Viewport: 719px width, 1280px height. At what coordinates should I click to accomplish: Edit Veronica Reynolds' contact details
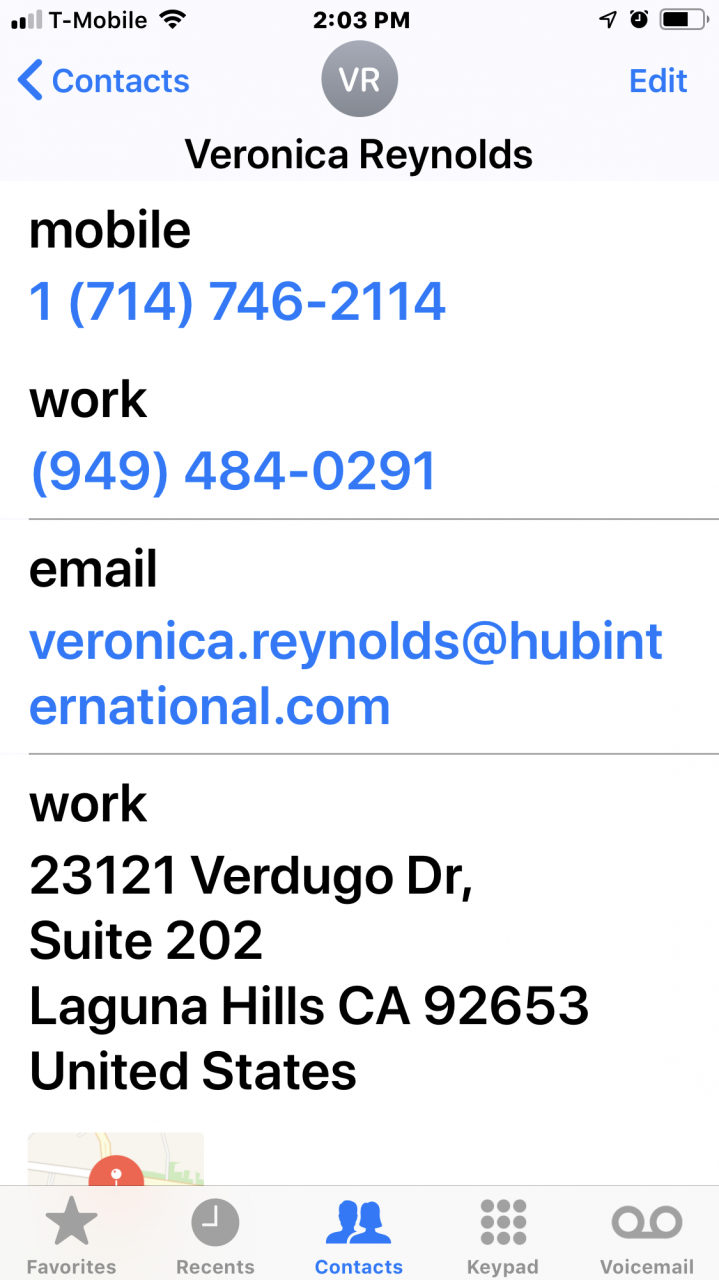657,81
